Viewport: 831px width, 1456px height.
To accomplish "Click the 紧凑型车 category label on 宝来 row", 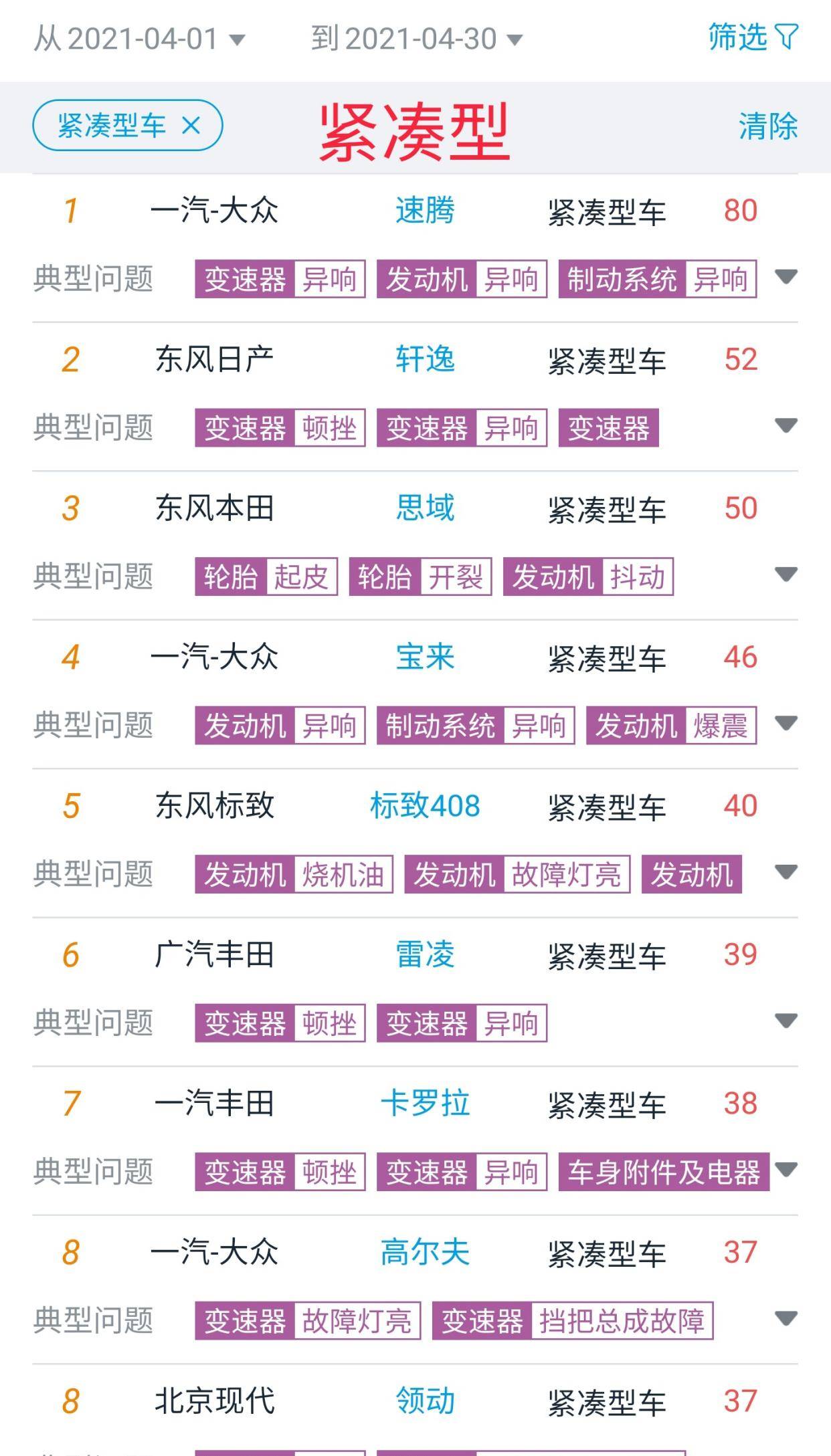I will pos(606,659).
